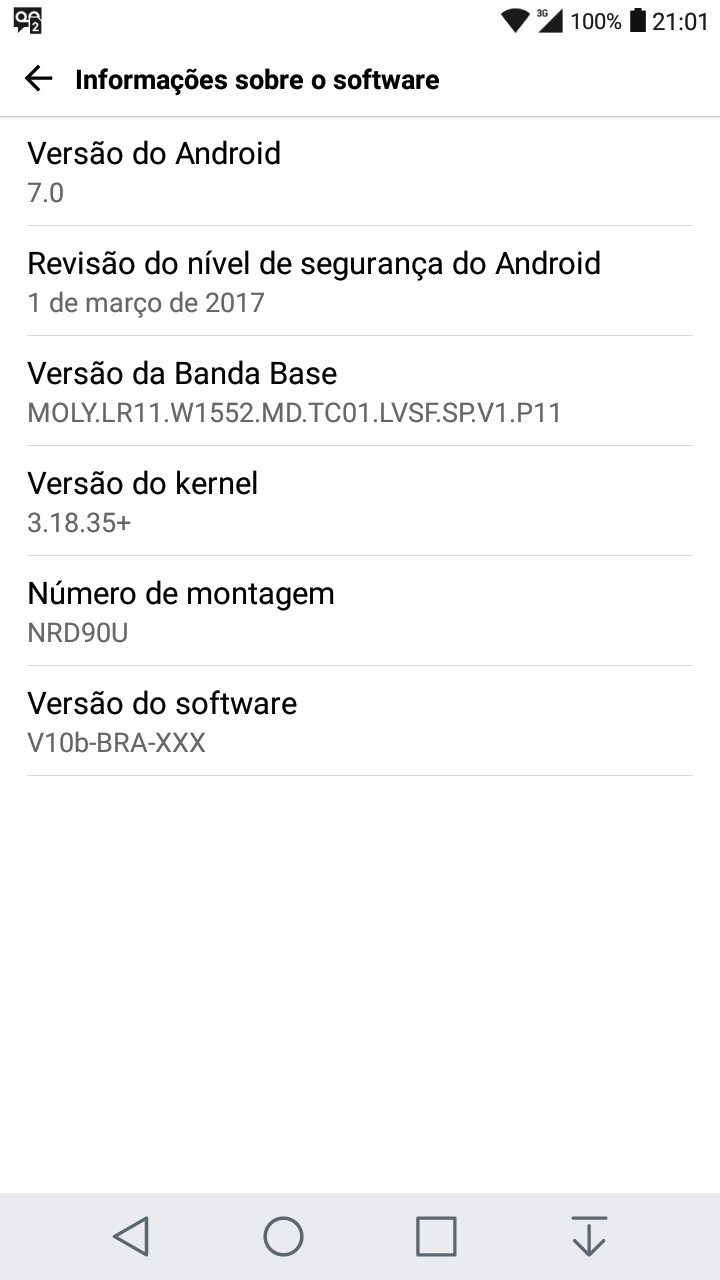The height and width of the screenshot is (1280, 720).
Task: Pull down notifications with the arrow button
Action: pos(589,1236)
